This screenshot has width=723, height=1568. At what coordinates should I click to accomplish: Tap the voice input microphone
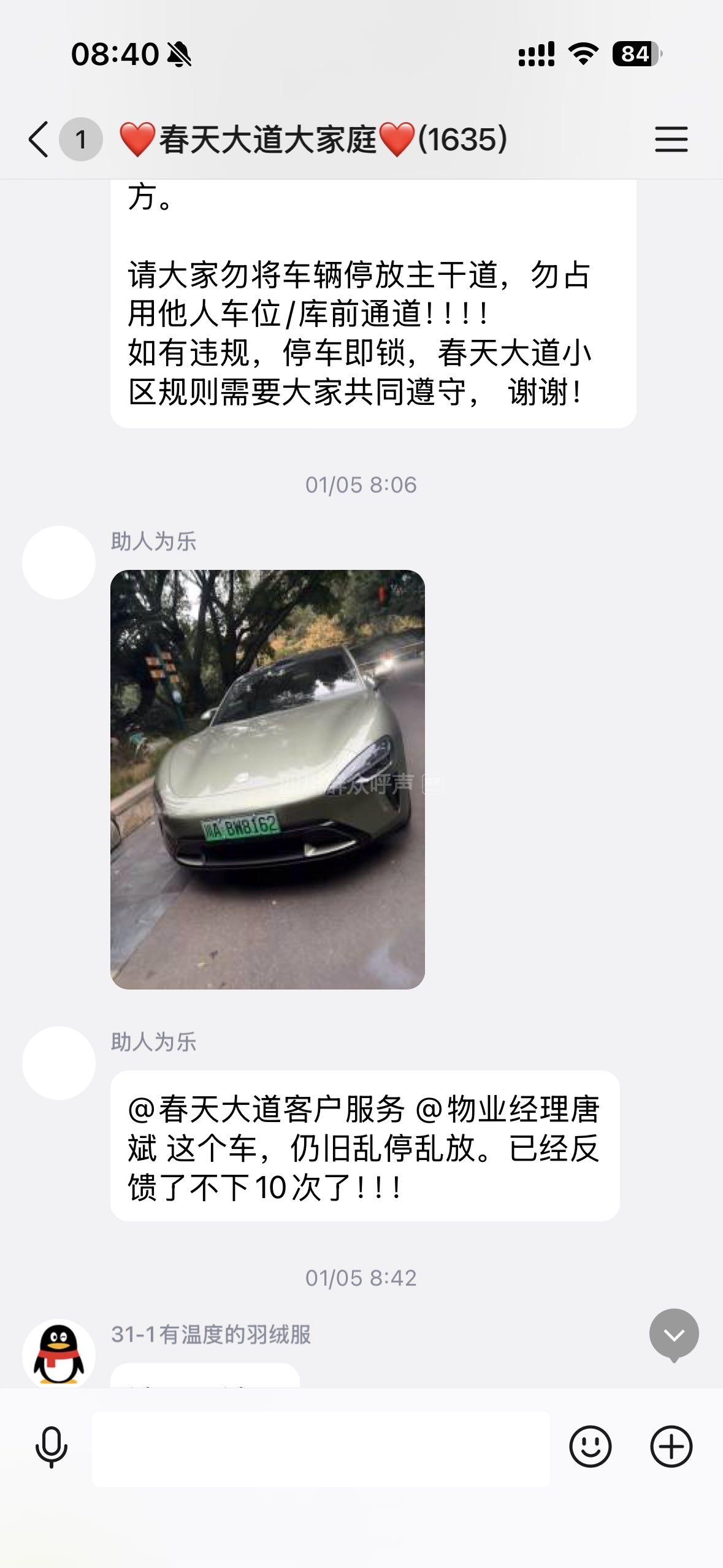(x=52, y=1447)
